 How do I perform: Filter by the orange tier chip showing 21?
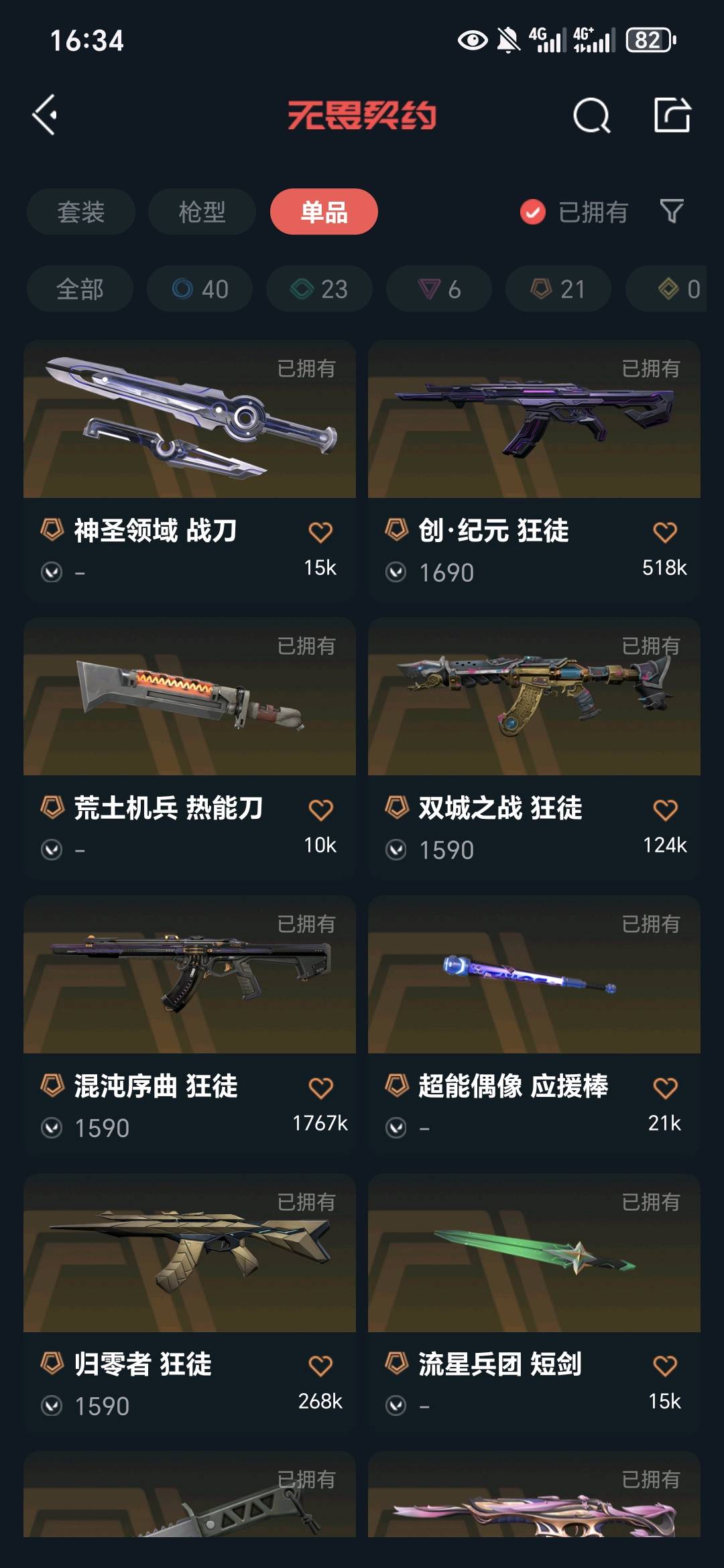pos(558,289)
